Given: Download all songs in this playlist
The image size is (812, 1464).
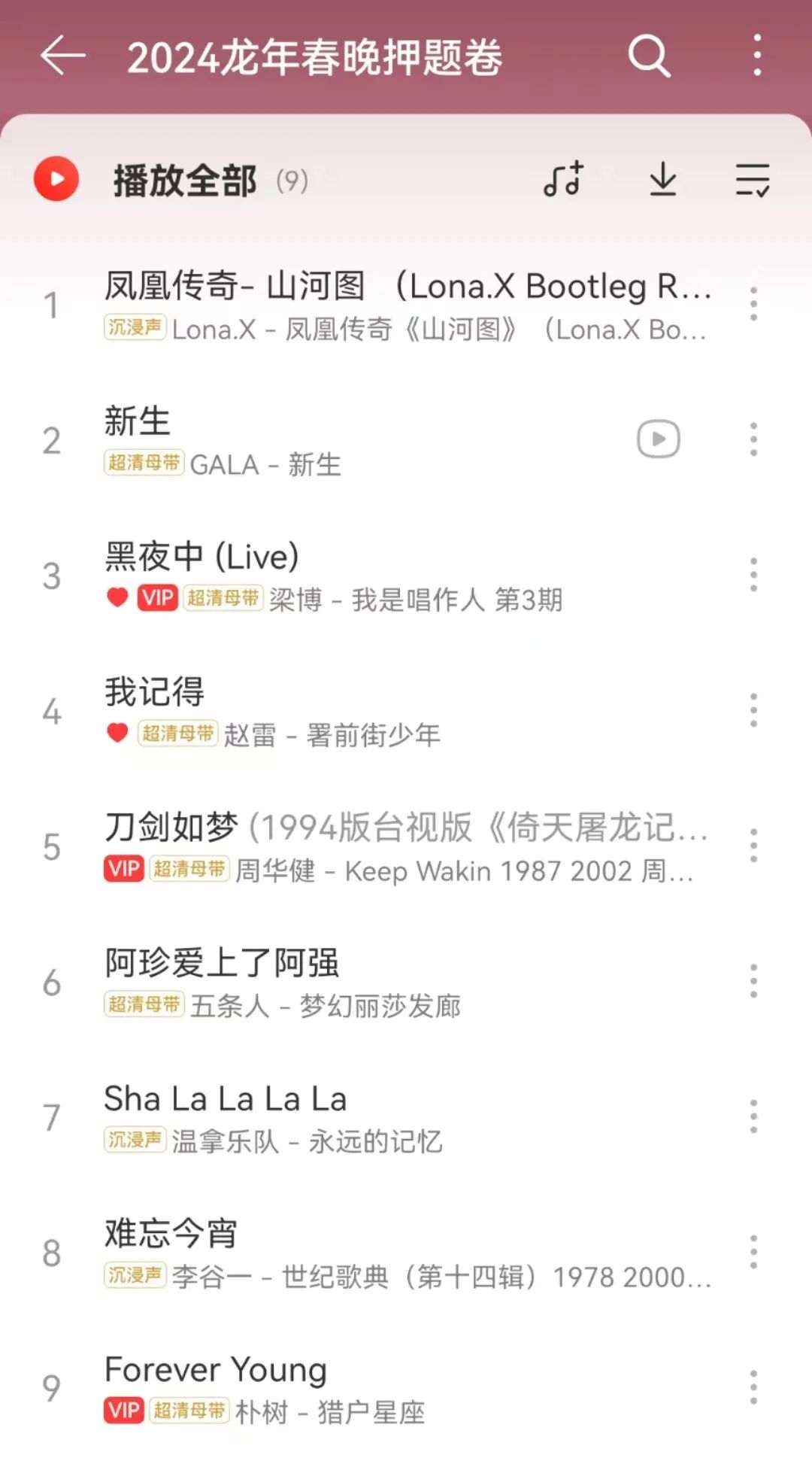Looking at the screenshot, I should 662,179.
